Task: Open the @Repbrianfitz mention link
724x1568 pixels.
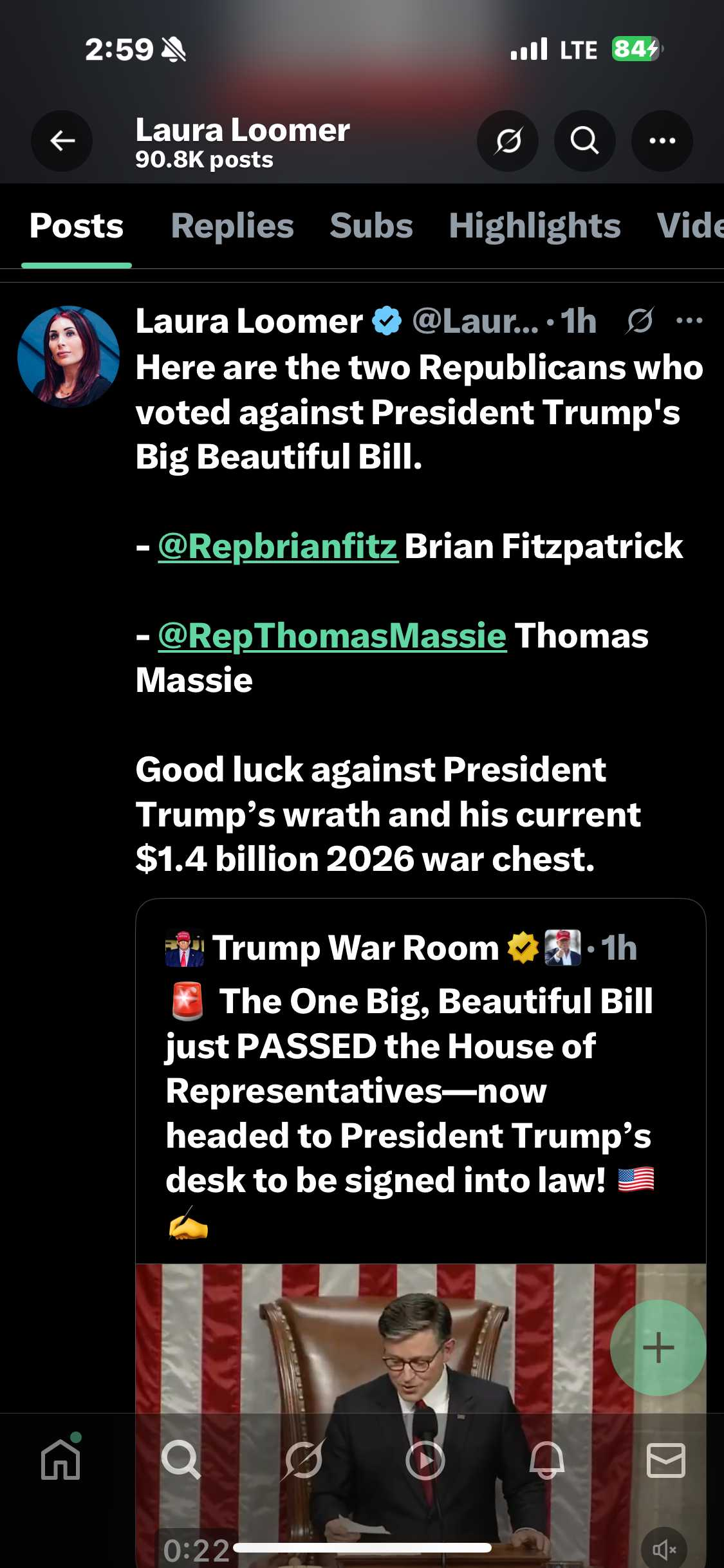Action: (x=278, y=546)
